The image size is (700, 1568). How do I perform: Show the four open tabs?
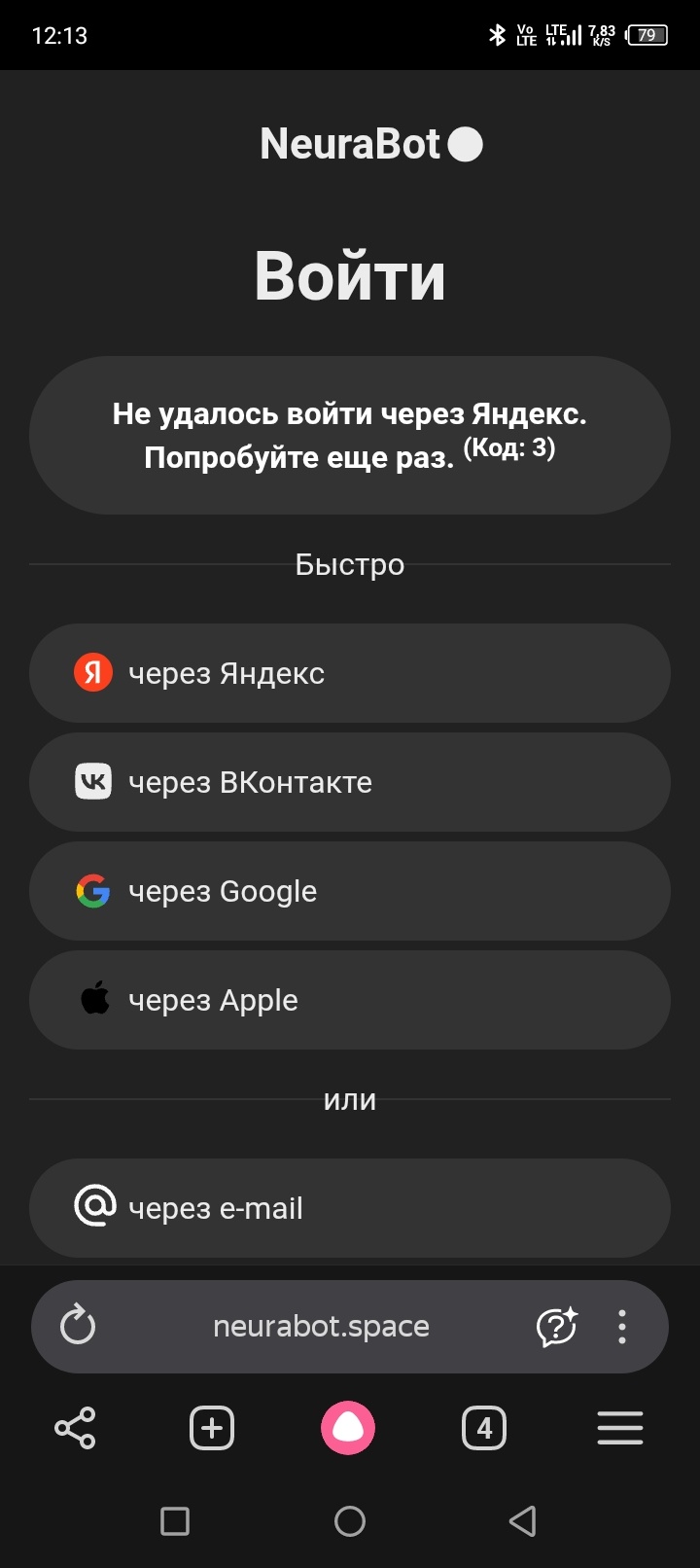click(484, 1428)
